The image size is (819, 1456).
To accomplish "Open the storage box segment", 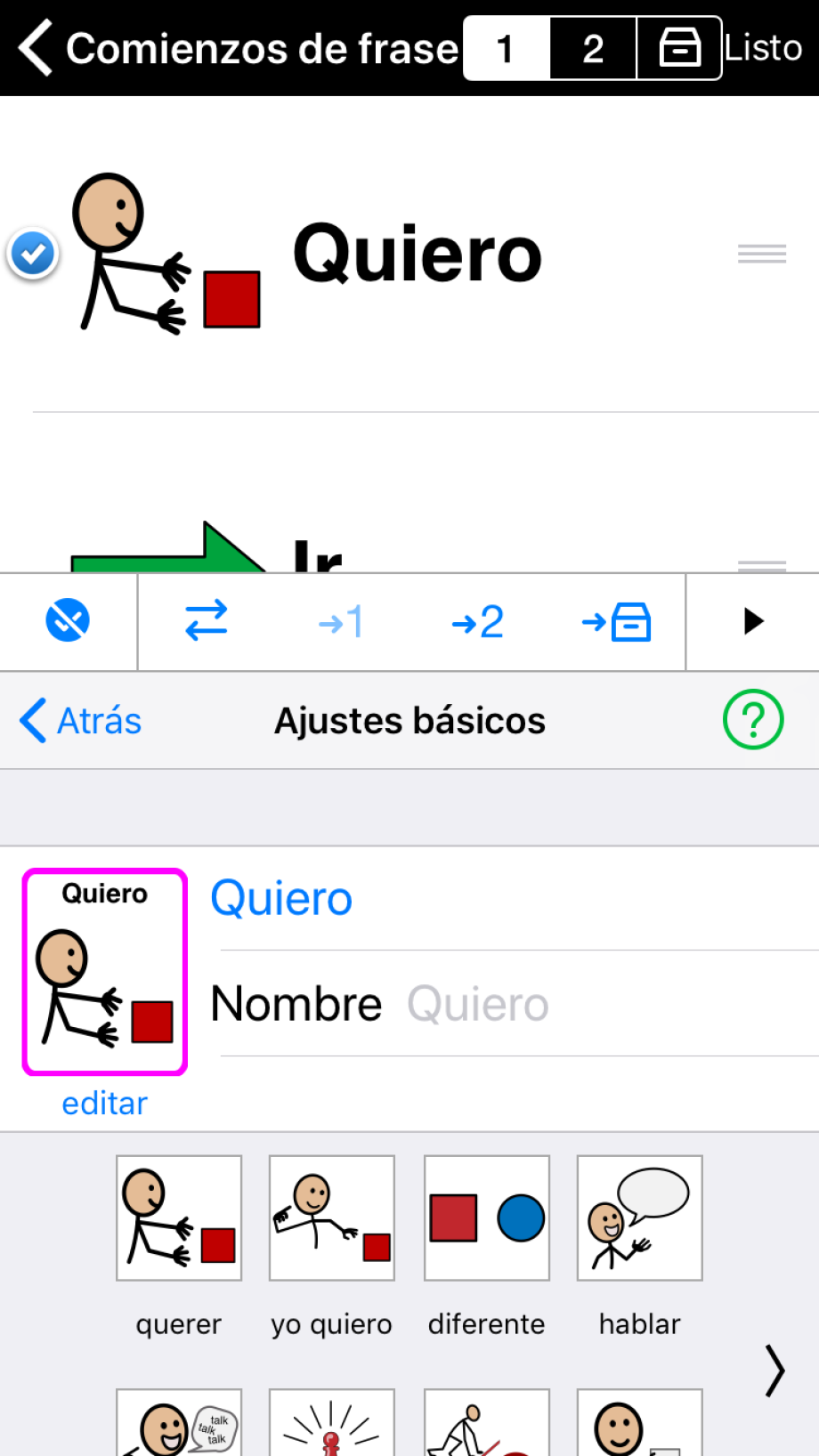I will 678,49.
